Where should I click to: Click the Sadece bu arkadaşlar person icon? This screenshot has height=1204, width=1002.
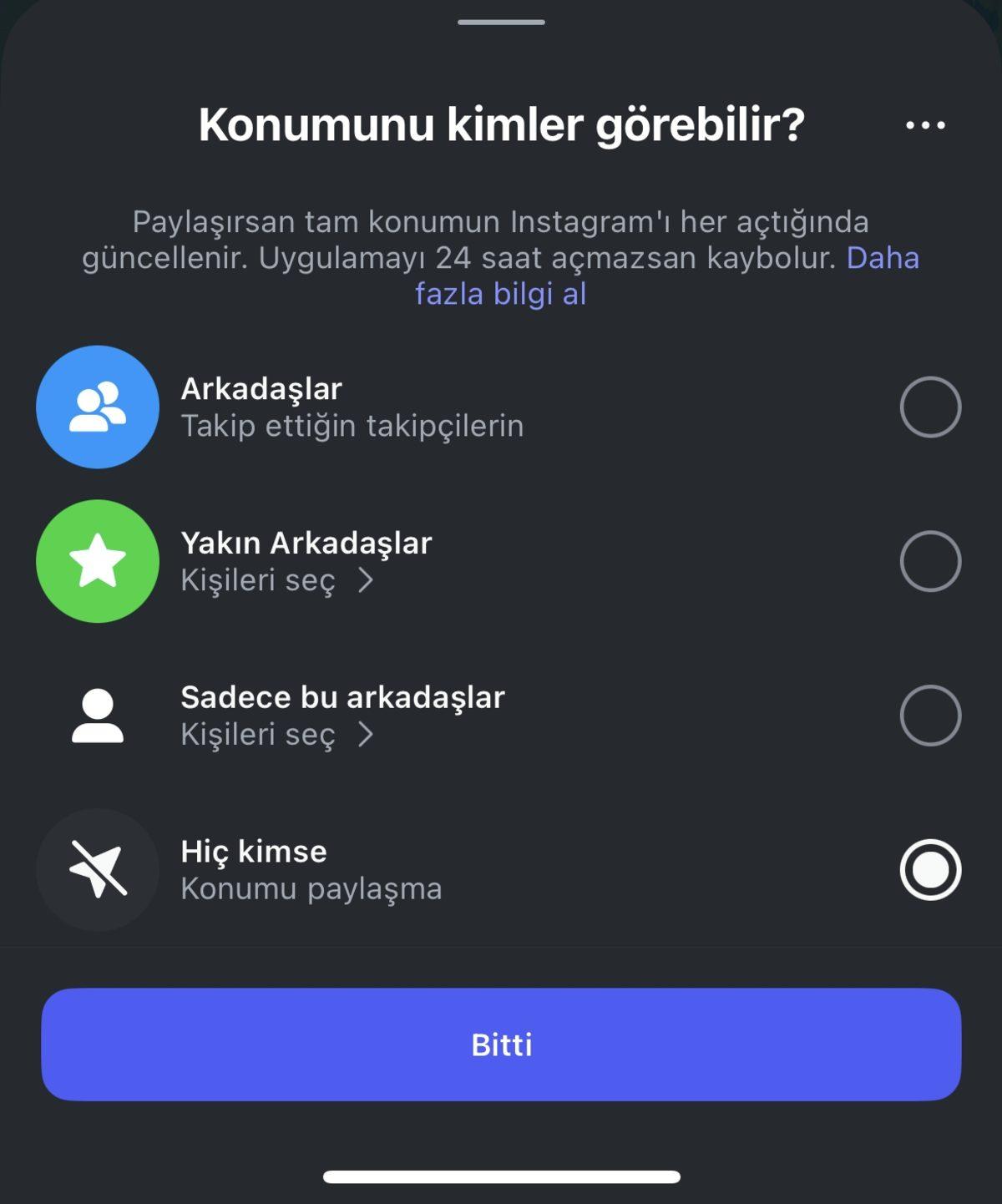pos(97,716)
